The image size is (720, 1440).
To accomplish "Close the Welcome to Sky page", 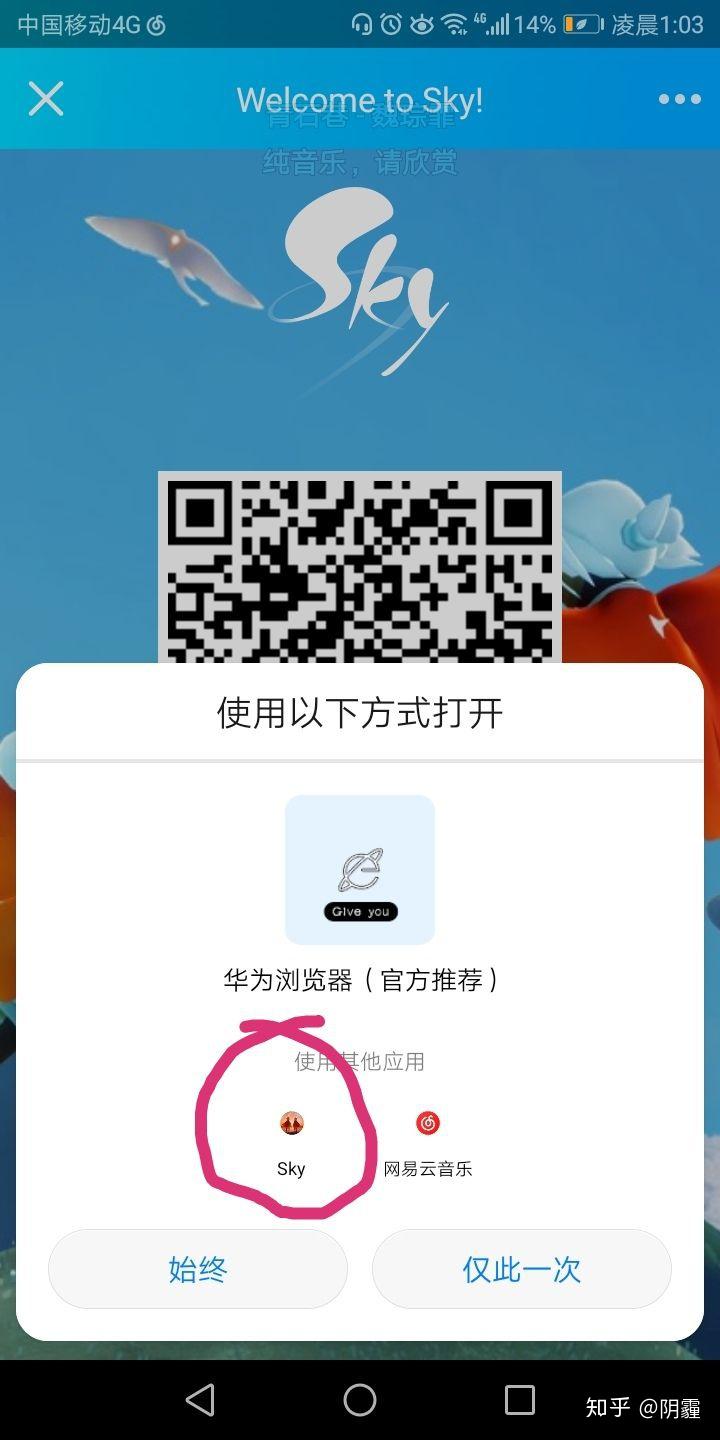I will [x=46, y=99].
